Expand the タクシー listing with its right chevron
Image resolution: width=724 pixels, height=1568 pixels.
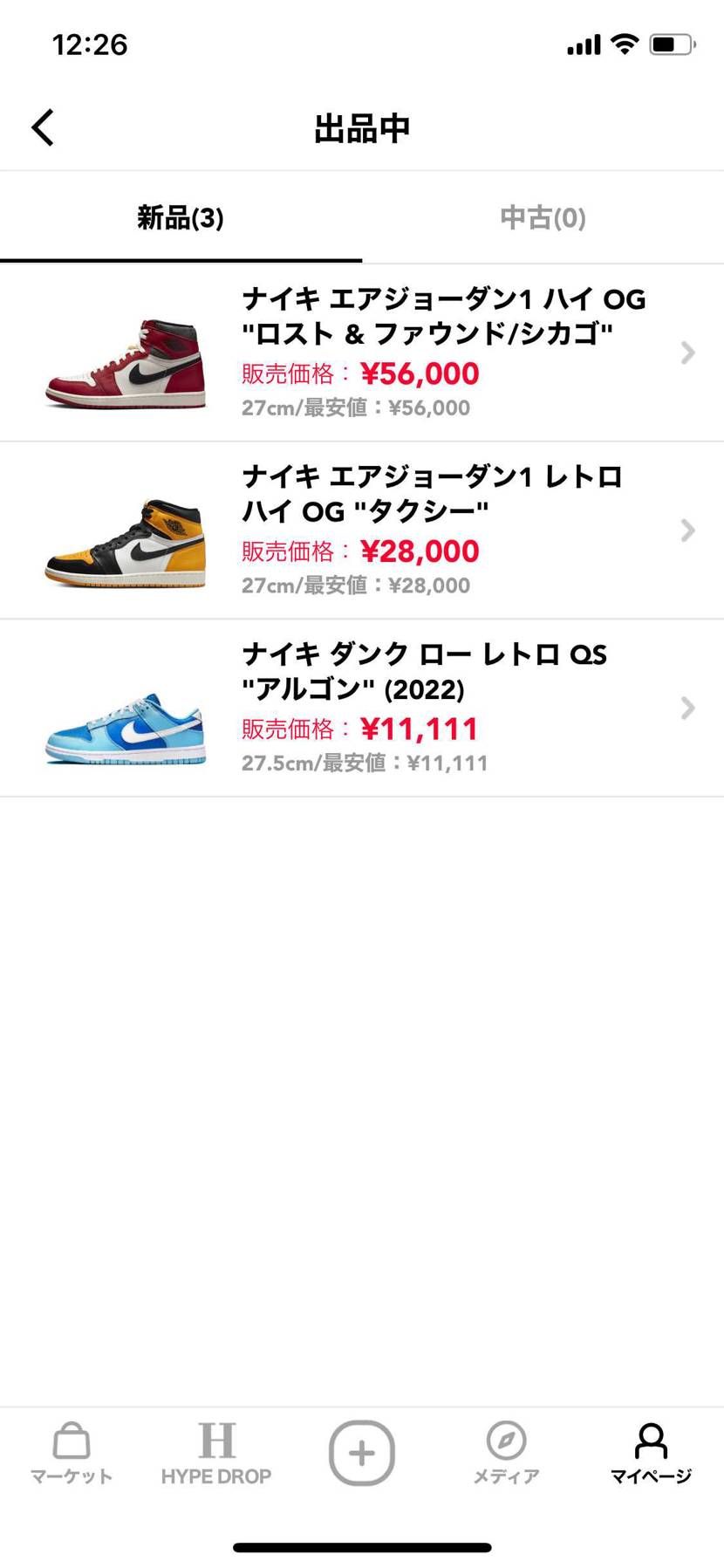tap(686, 531)
